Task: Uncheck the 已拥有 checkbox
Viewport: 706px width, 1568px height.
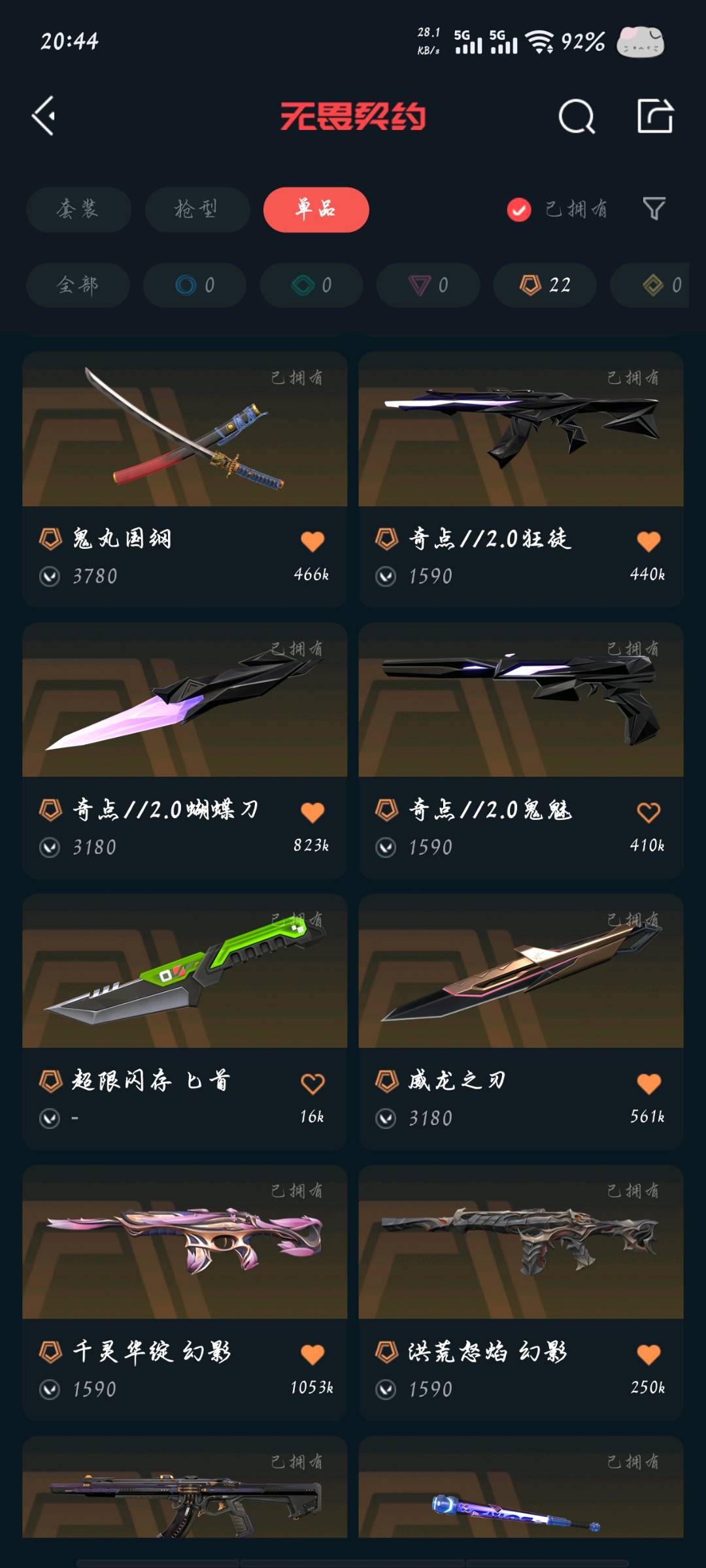Action: click(519, 210)
